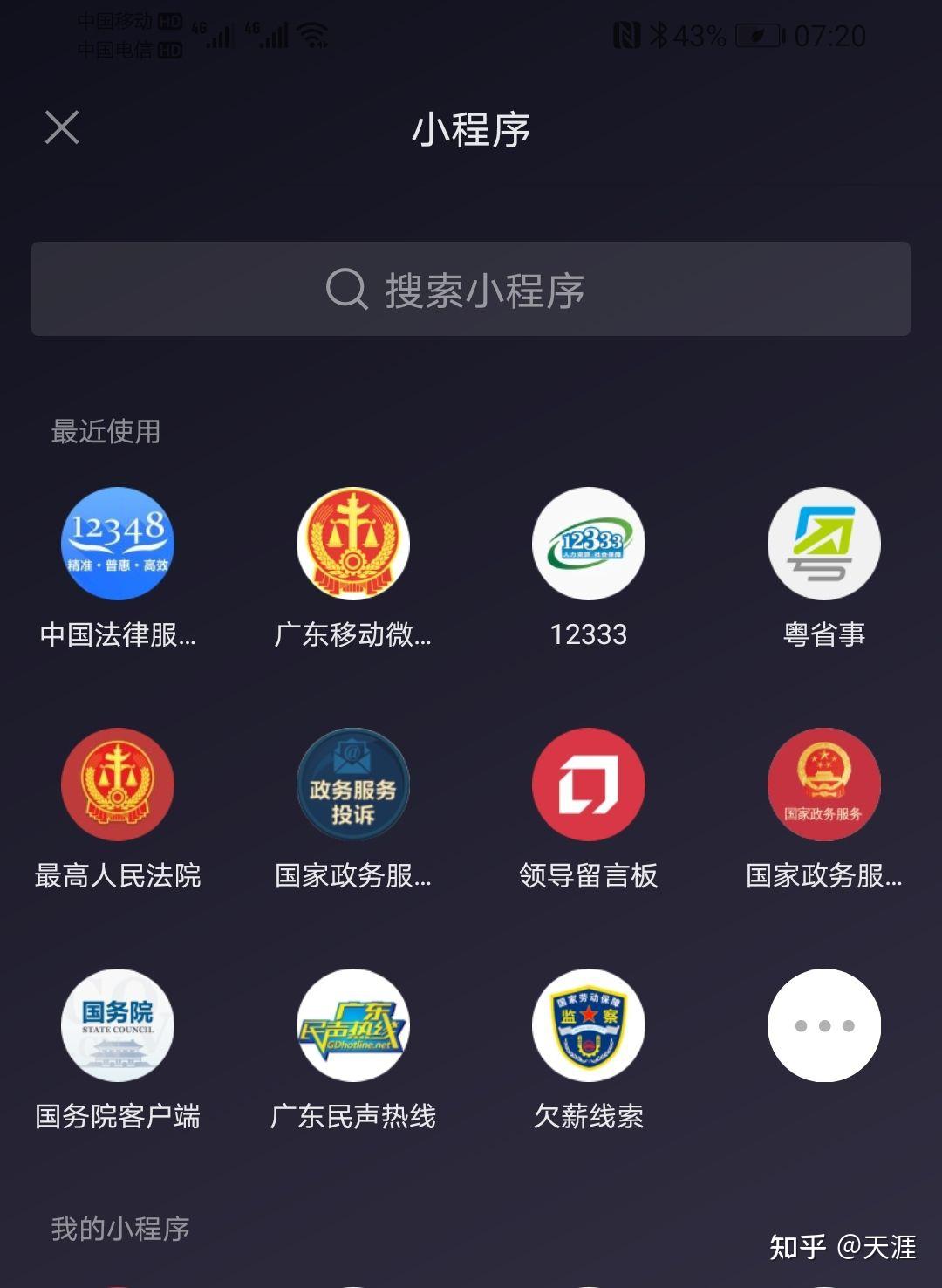Open the mini program with 政务服务投诉 icon
Image resolution: width=942 pixels, height=1288 pixels.
coord(353,784)
